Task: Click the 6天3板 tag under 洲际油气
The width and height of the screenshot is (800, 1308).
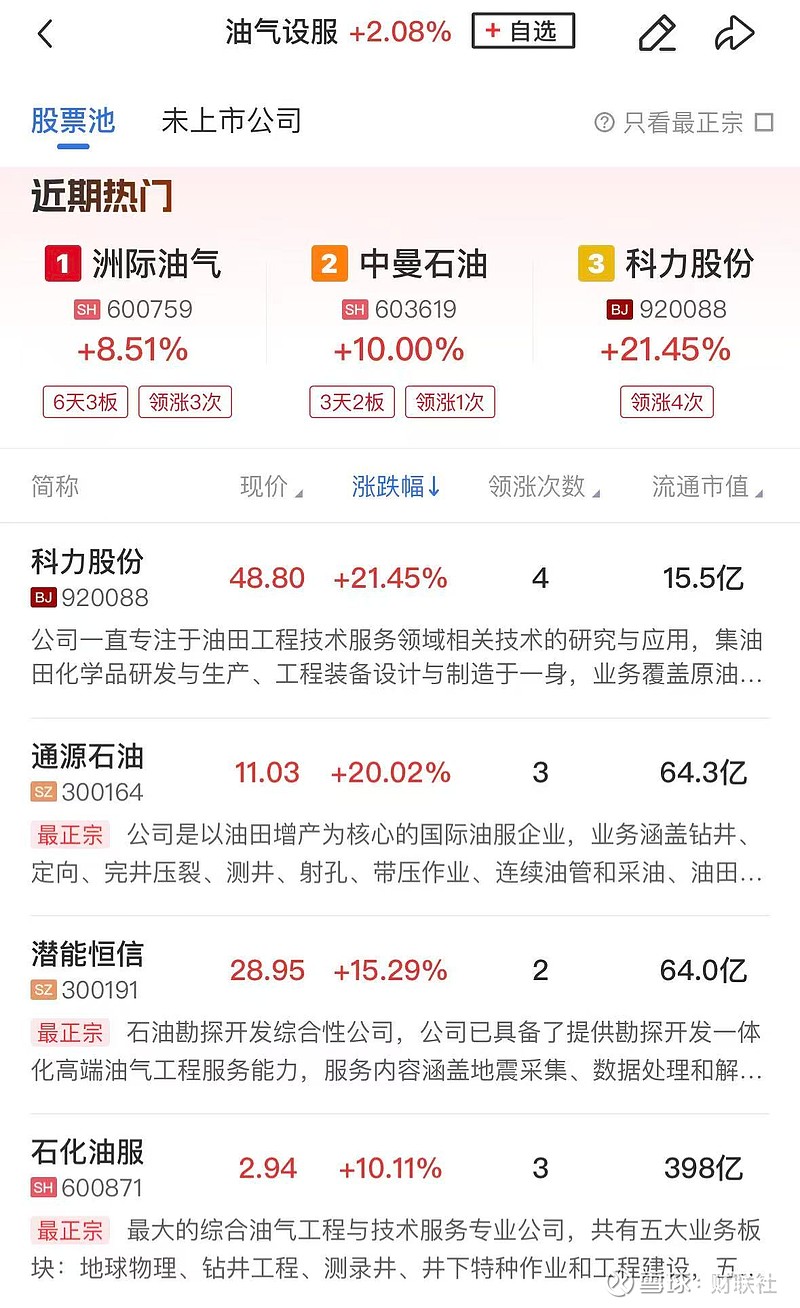Action: pyautogui.click(x=84, y=401)
